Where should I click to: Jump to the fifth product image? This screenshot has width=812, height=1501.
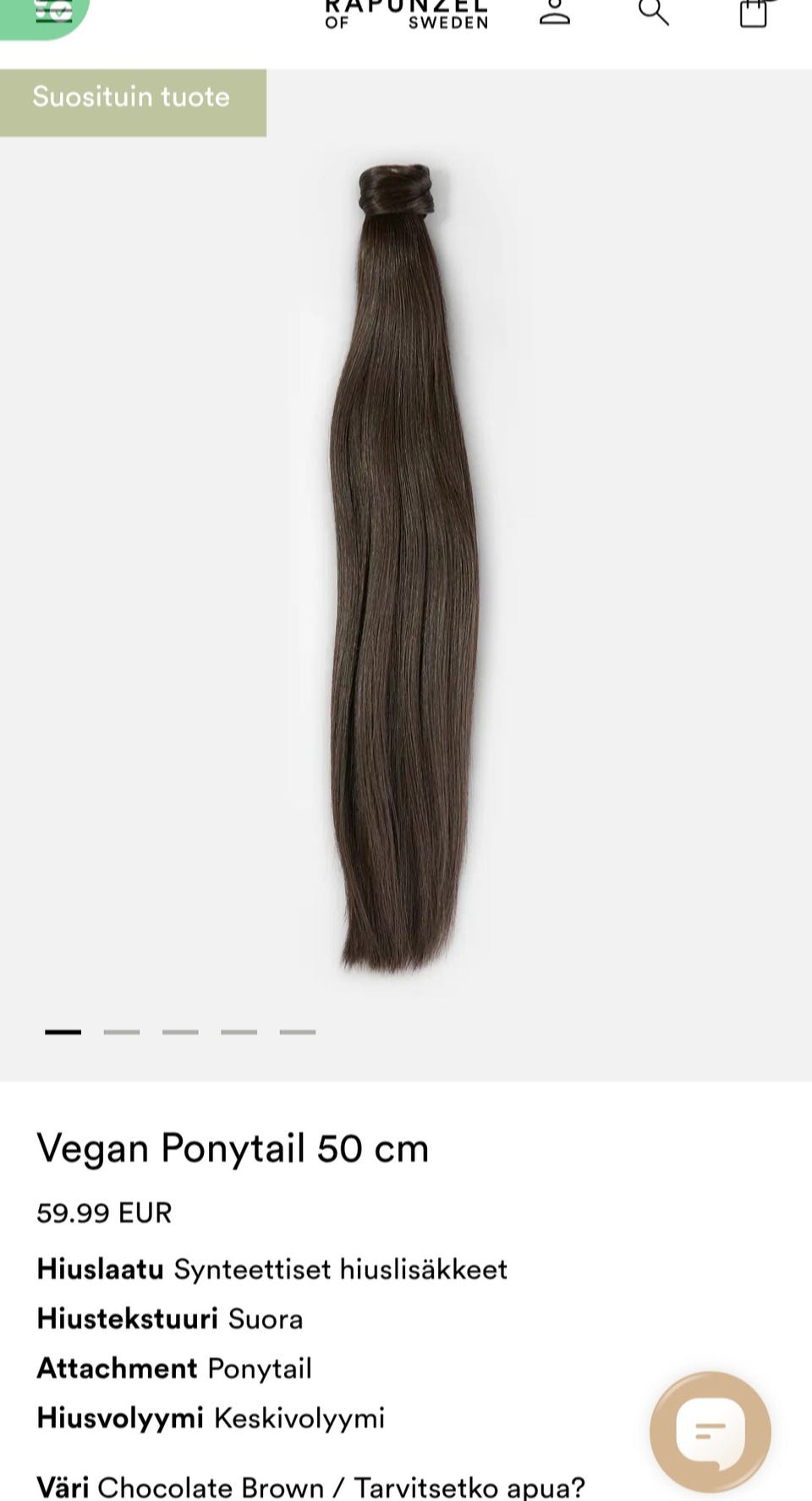(298, 1032)
